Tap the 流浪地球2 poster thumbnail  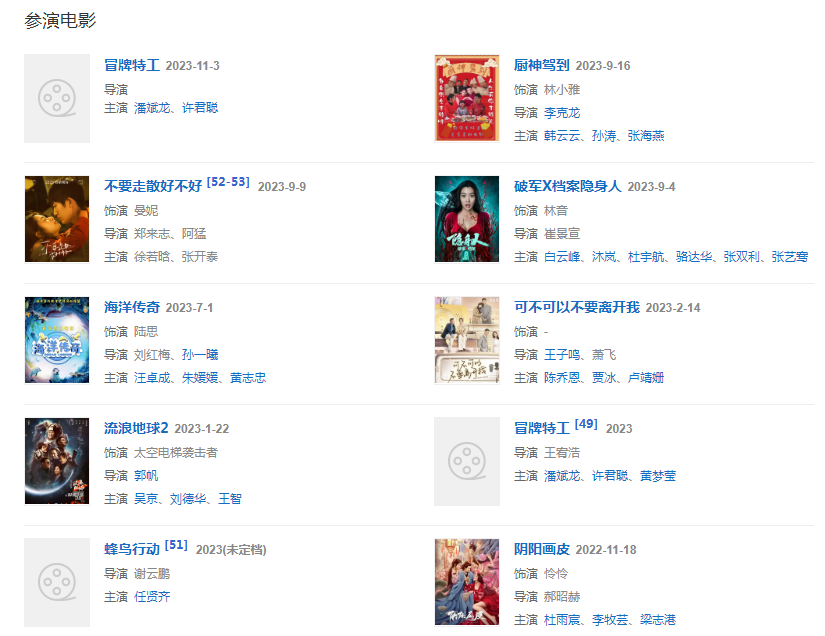click(56, 461)
